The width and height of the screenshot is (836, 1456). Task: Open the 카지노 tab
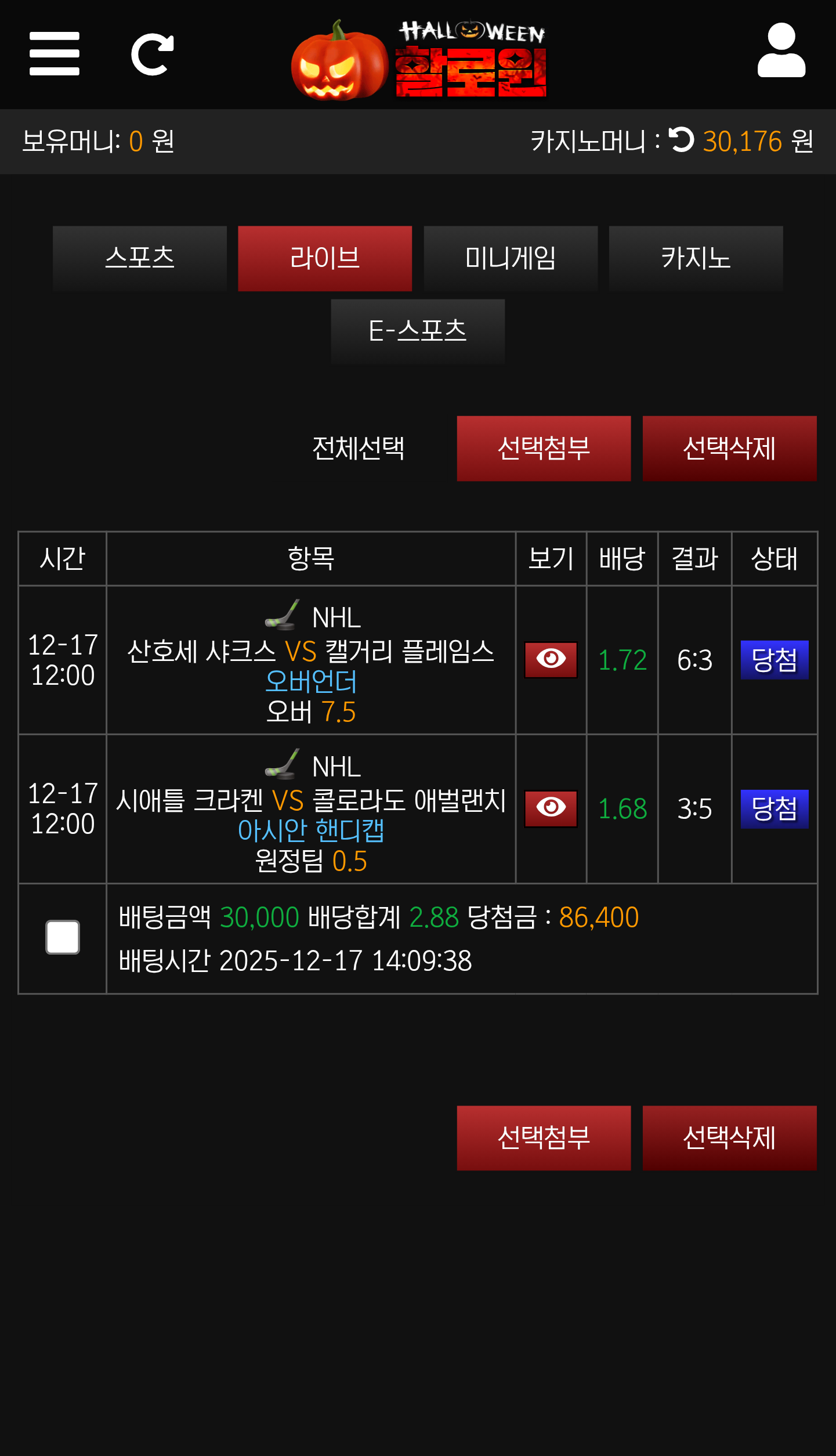(696, 258)
